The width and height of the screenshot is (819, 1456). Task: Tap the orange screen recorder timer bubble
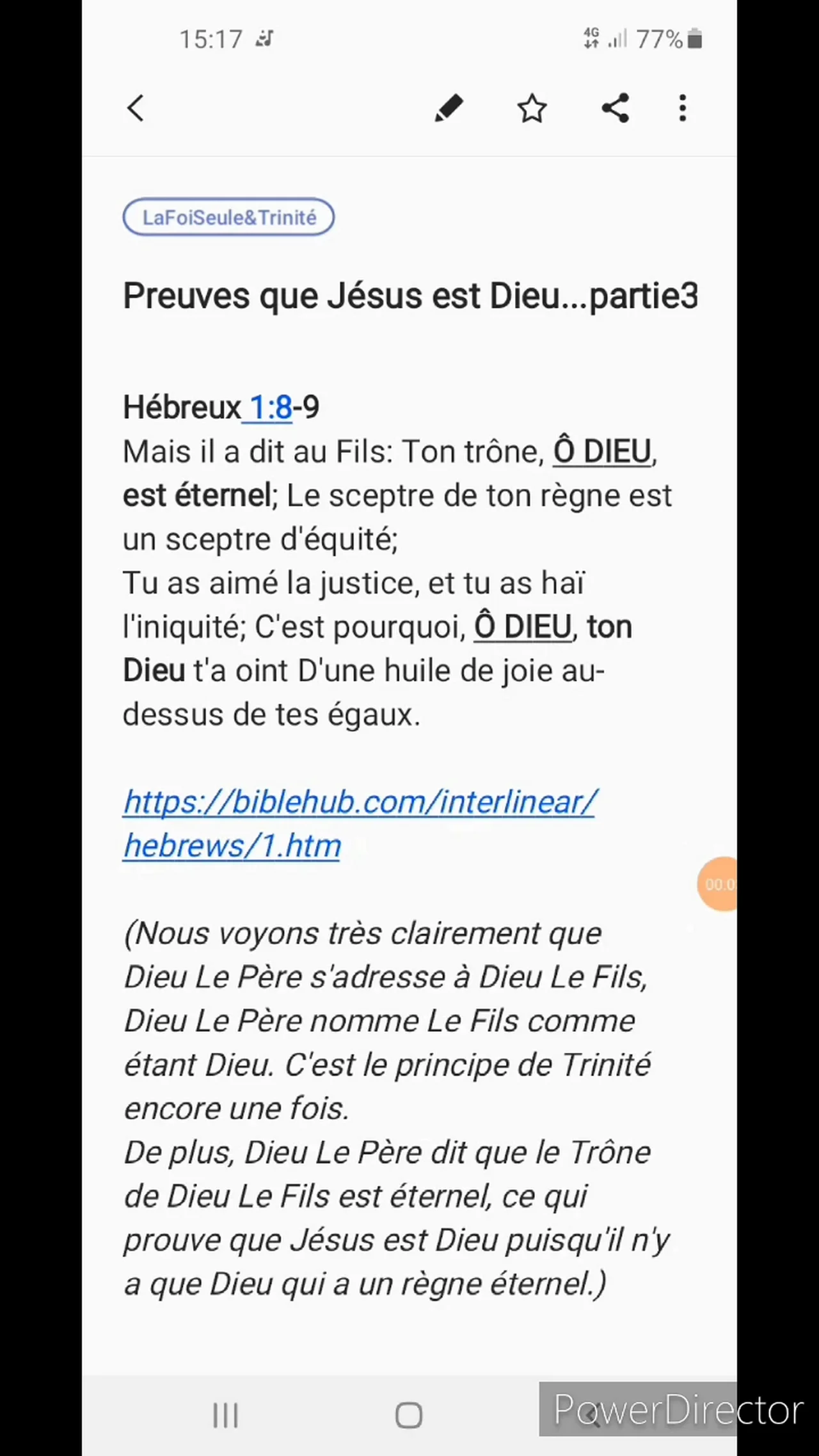[x=718, y=884]
